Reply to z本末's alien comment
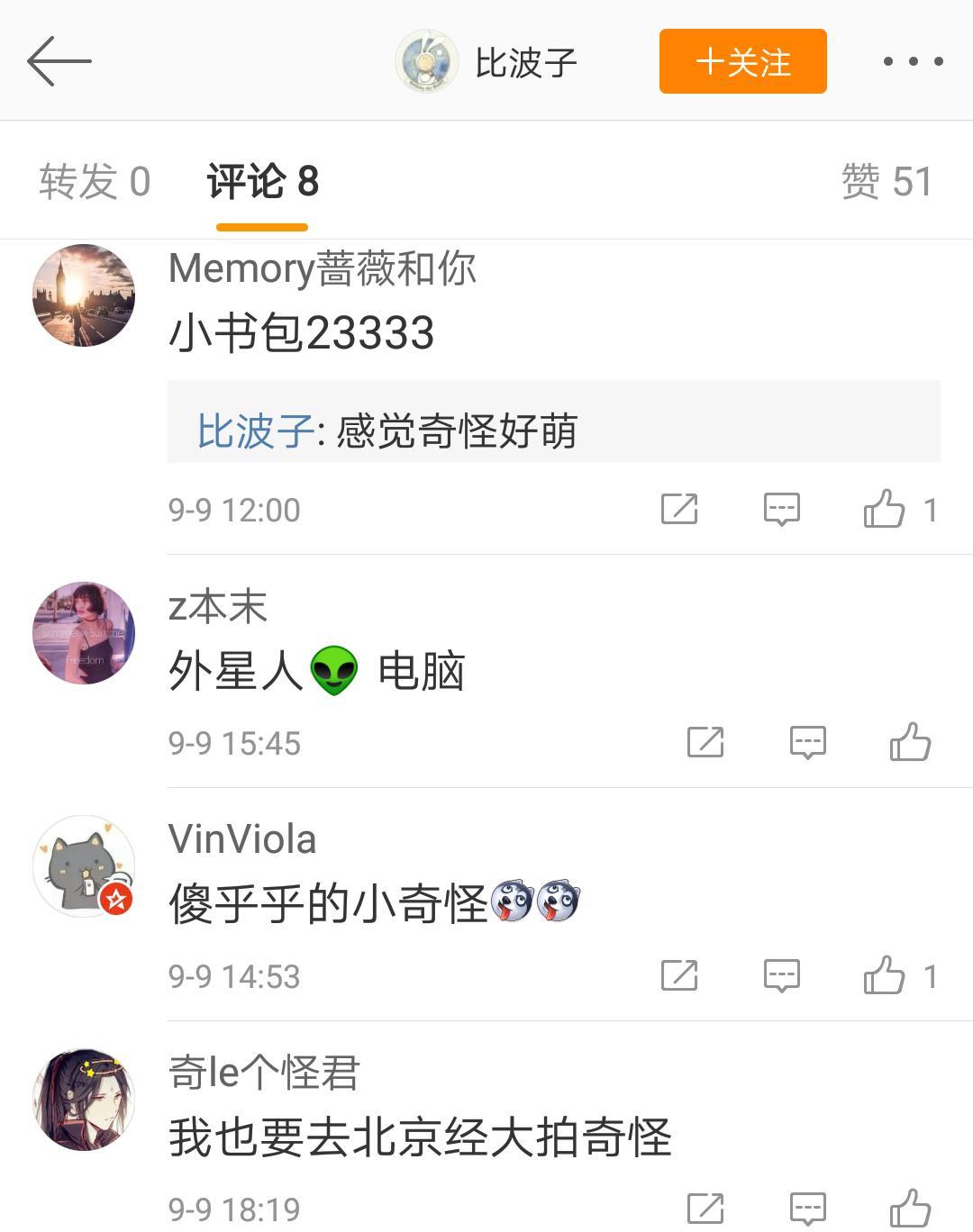The image size is (973, 1232). [x=807, y=743]
